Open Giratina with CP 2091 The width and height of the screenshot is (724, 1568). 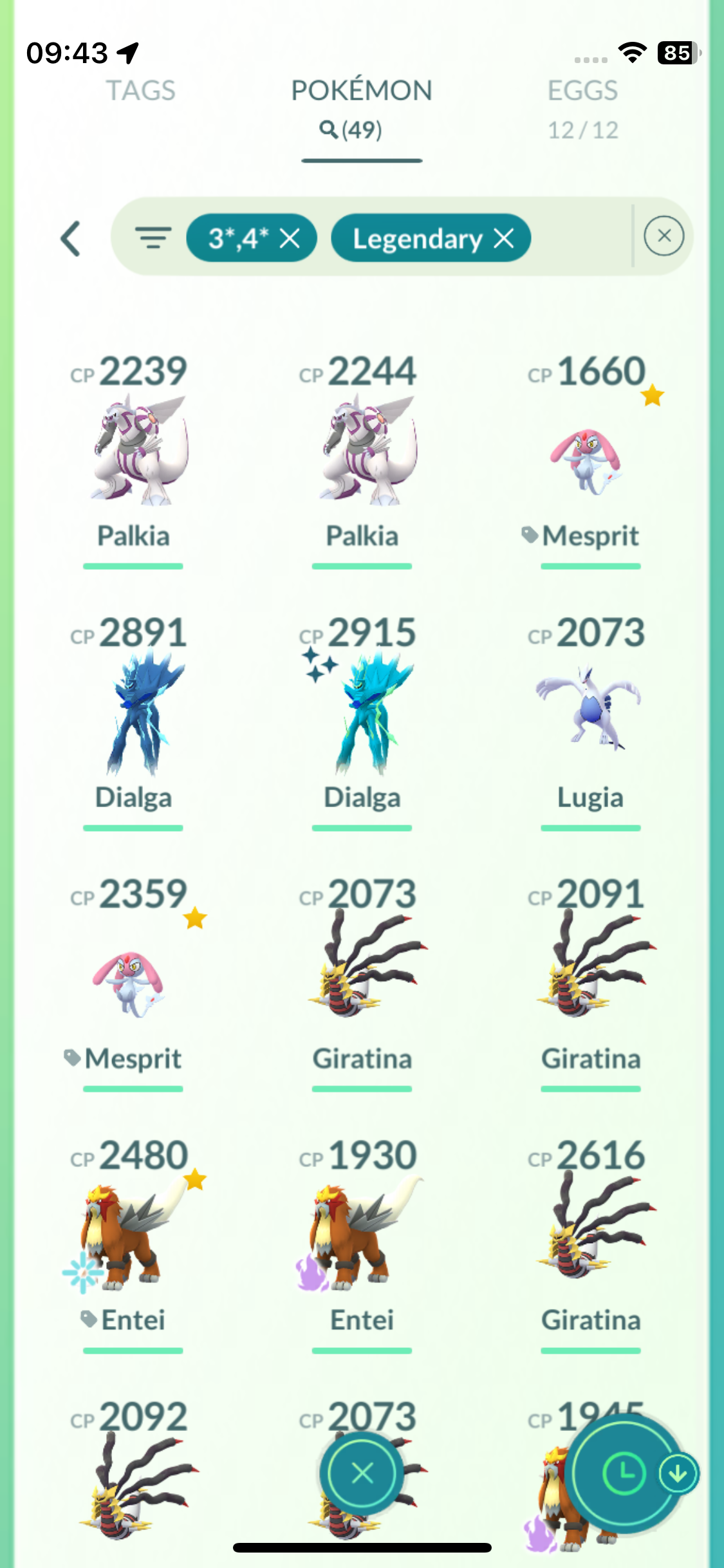click(x=590, y=972)
